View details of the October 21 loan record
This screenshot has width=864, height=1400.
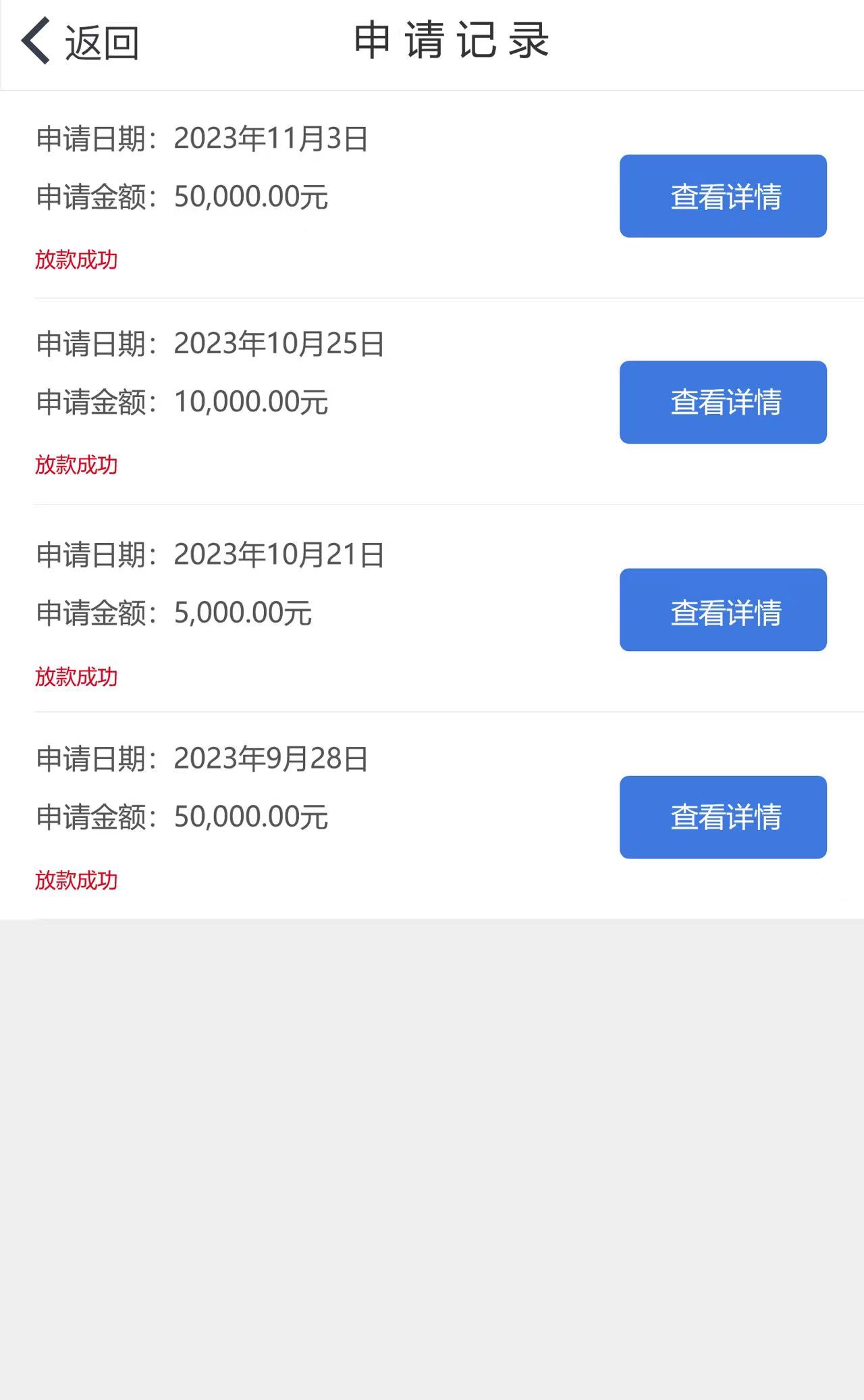[x=722, y=610]
